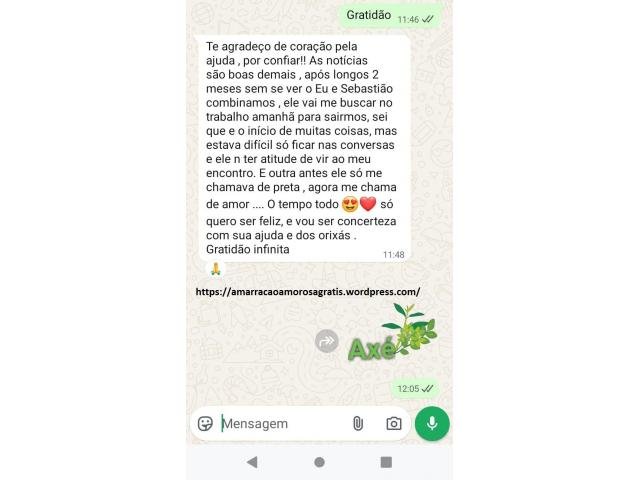
Task: Open the emoji and sticker picker
Action: 206,423
